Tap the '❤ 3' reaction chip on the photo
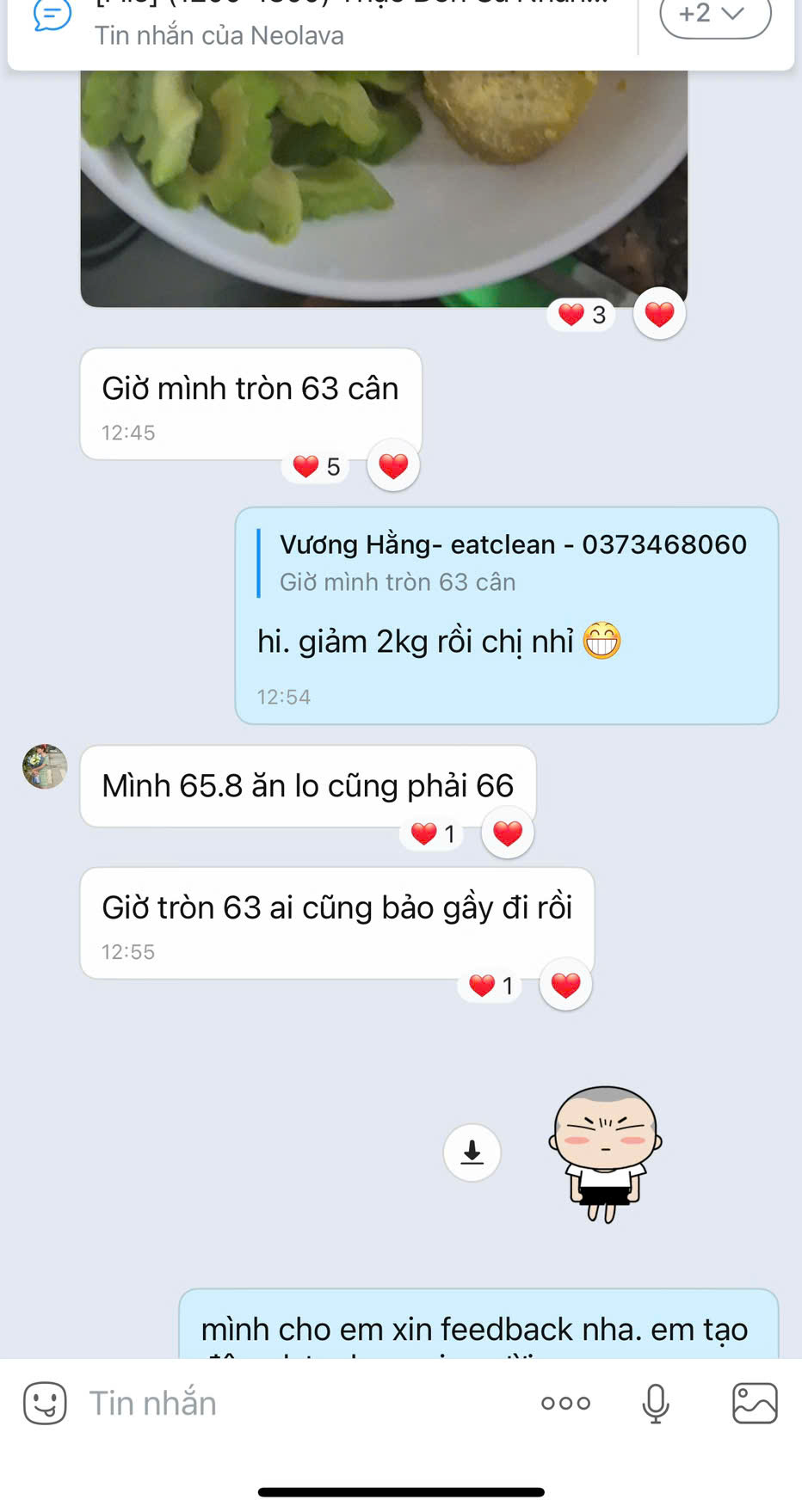802x1512 pixels. pos(581,315)
